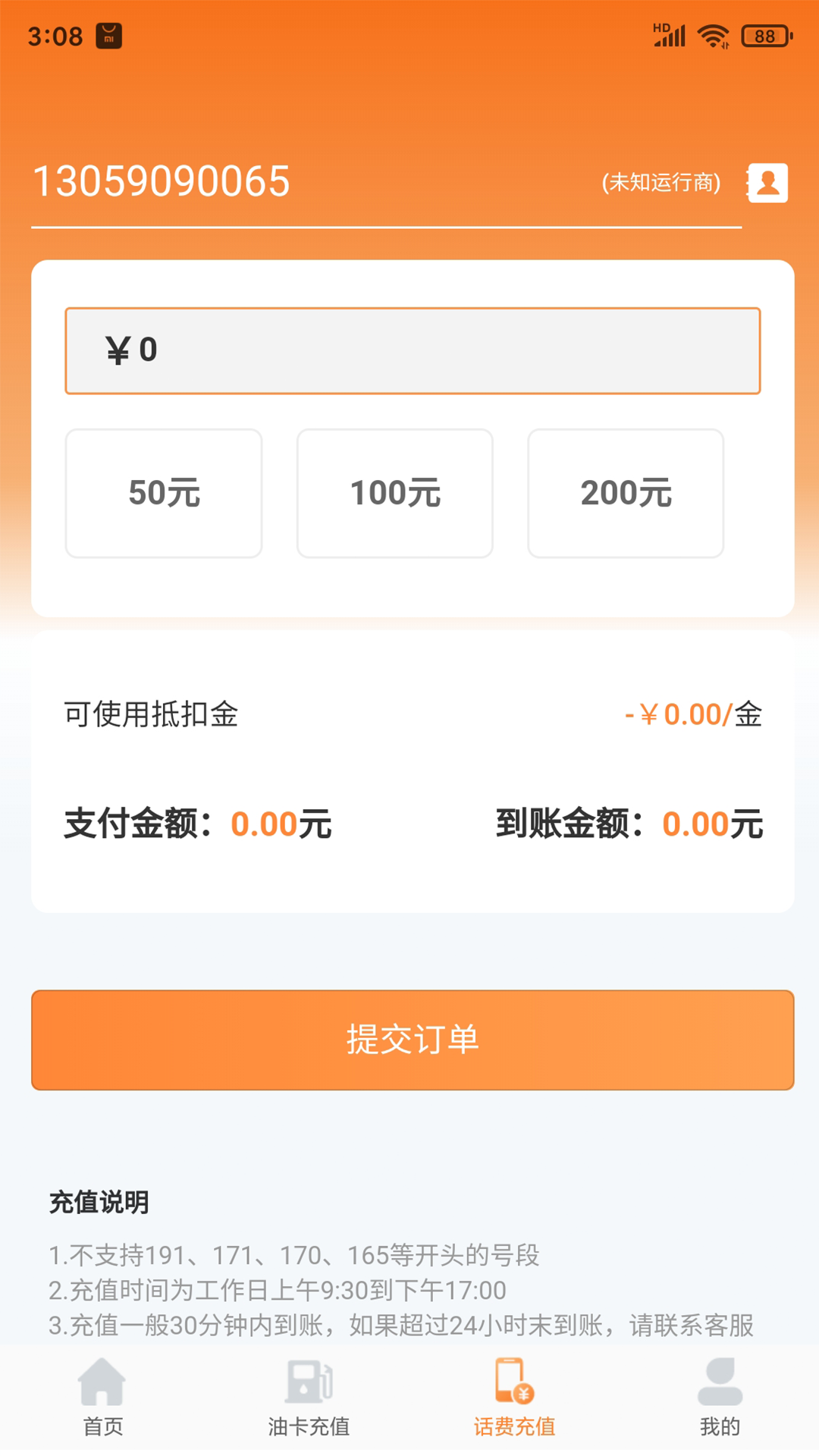Click the phone recharge icon for 话费充值
Image resolution: width=819 pixels, height=1456 pixels.
click(513, 1384)
